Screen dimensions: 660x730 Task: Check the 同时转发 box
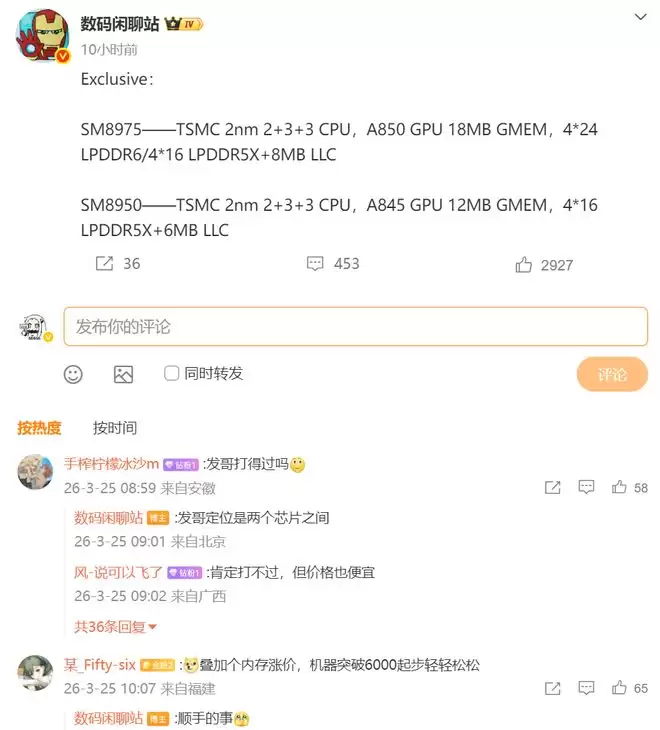coord(172,373)
